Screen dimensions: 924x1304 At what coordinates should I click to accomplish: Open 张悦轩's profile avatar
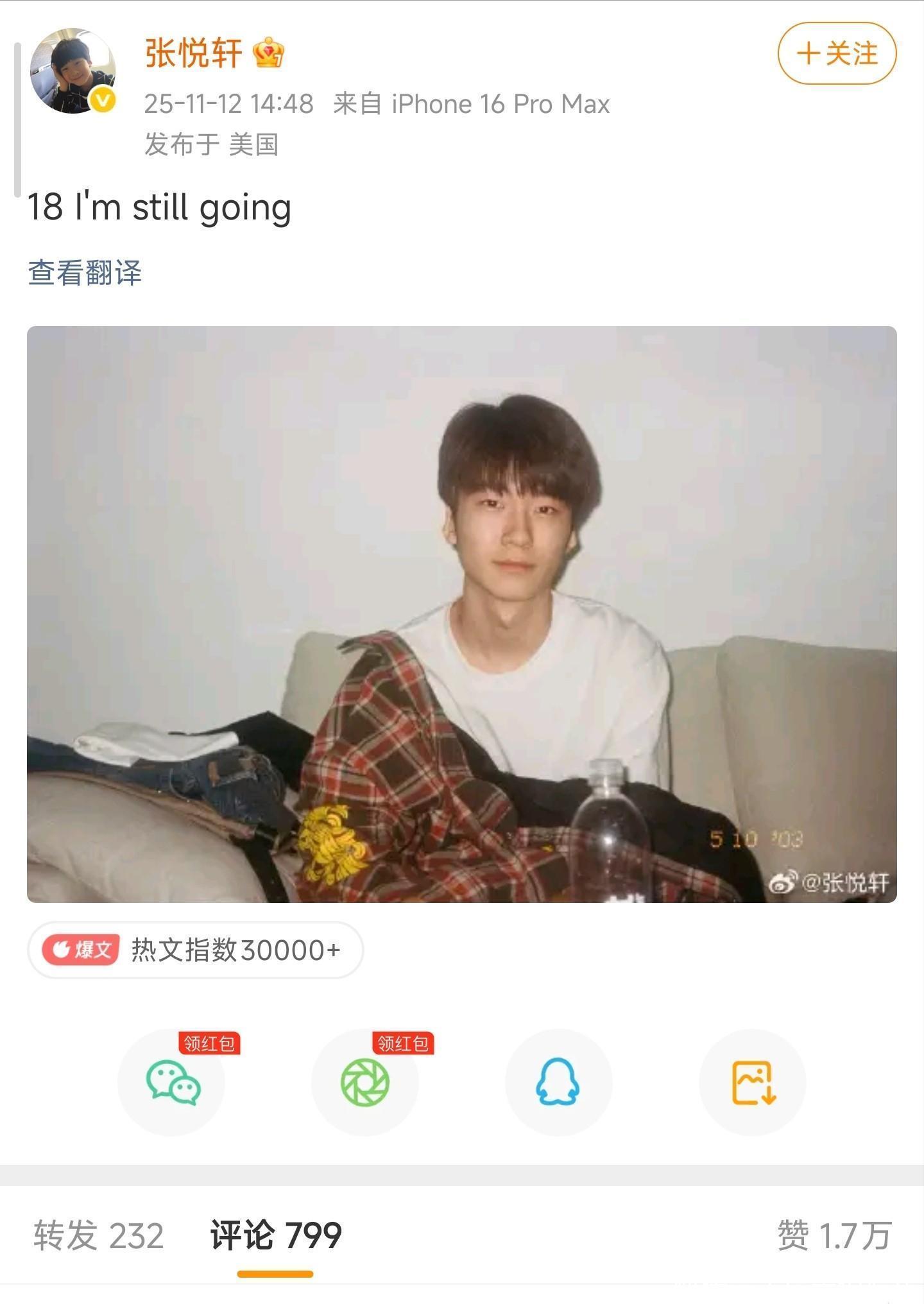coord(73,71)
